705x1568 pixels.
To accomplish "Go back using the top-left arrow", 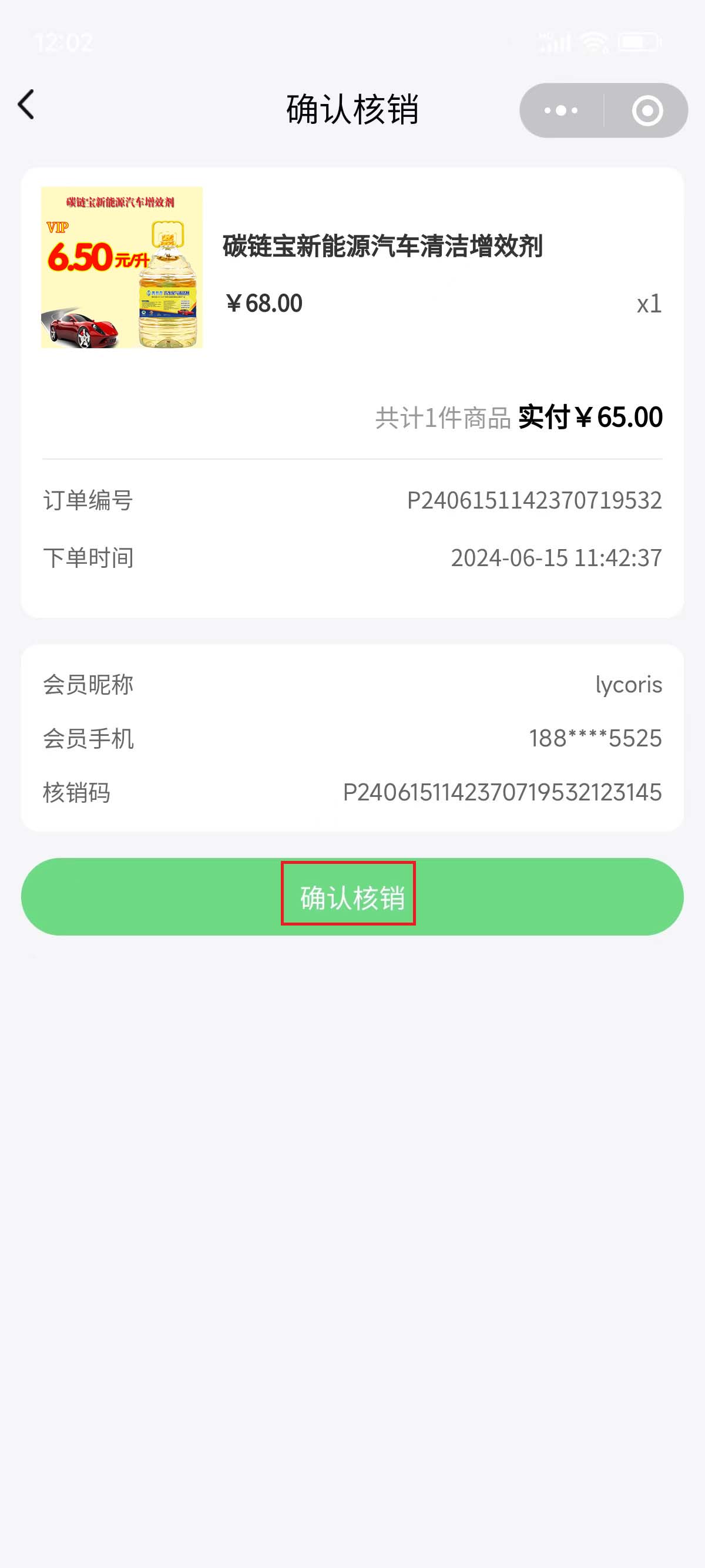I will [26, 105].
